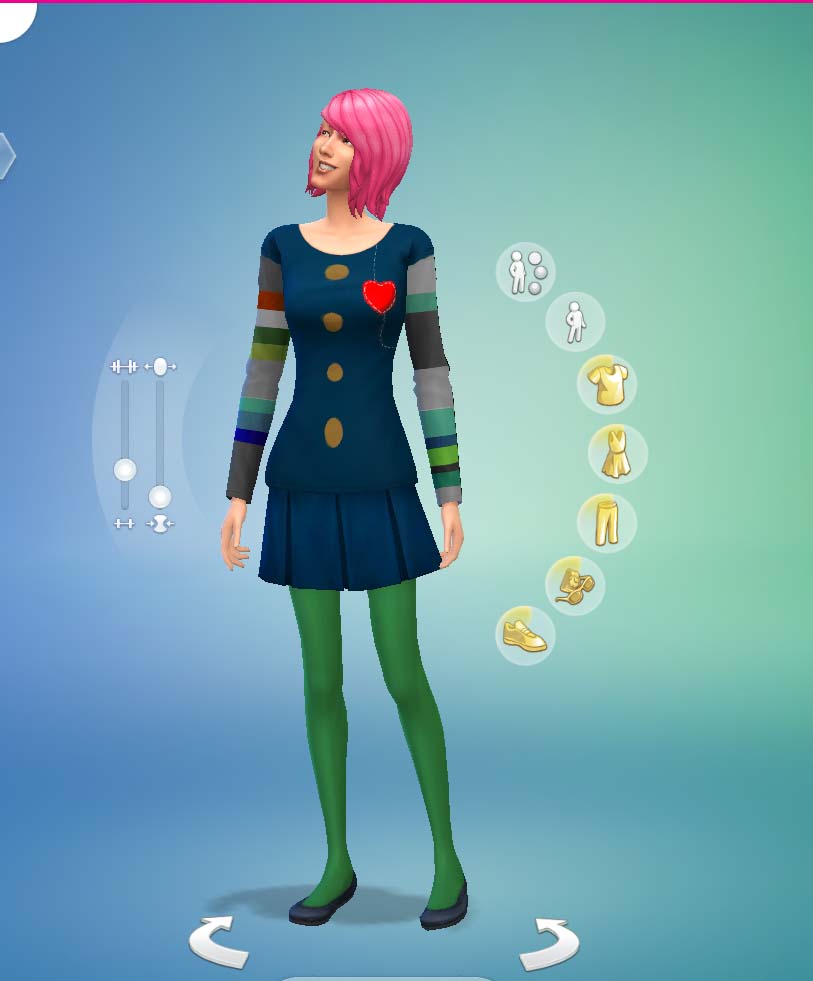
Task: Open the tops clothing category
Action: 607,385
